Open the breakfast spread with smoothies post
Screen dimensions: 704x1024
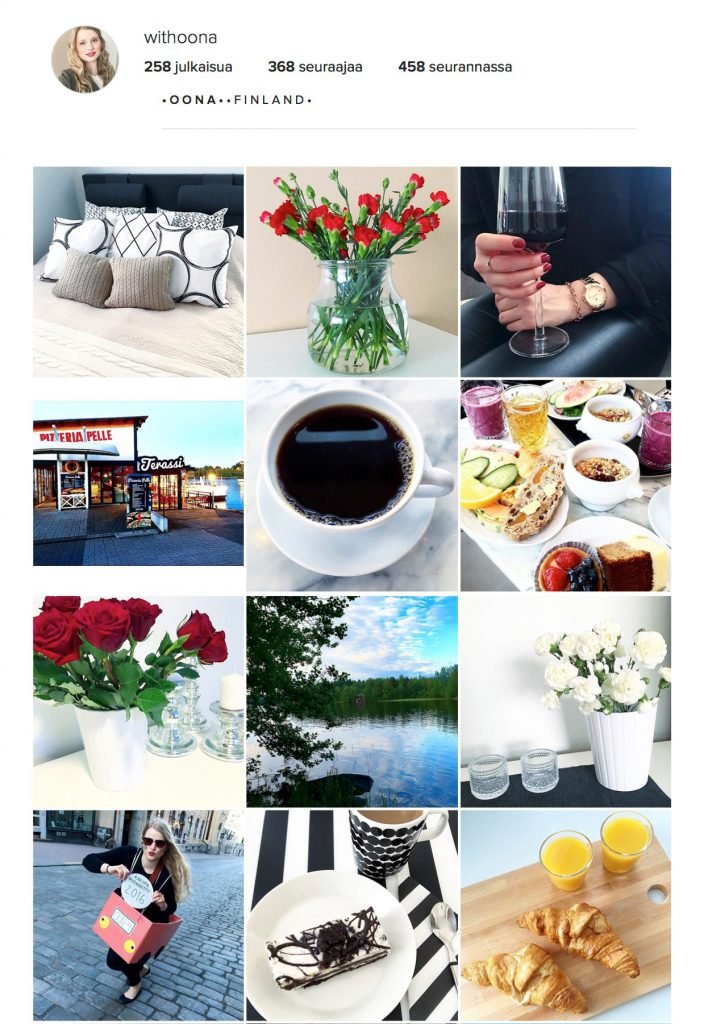[565, 484]
